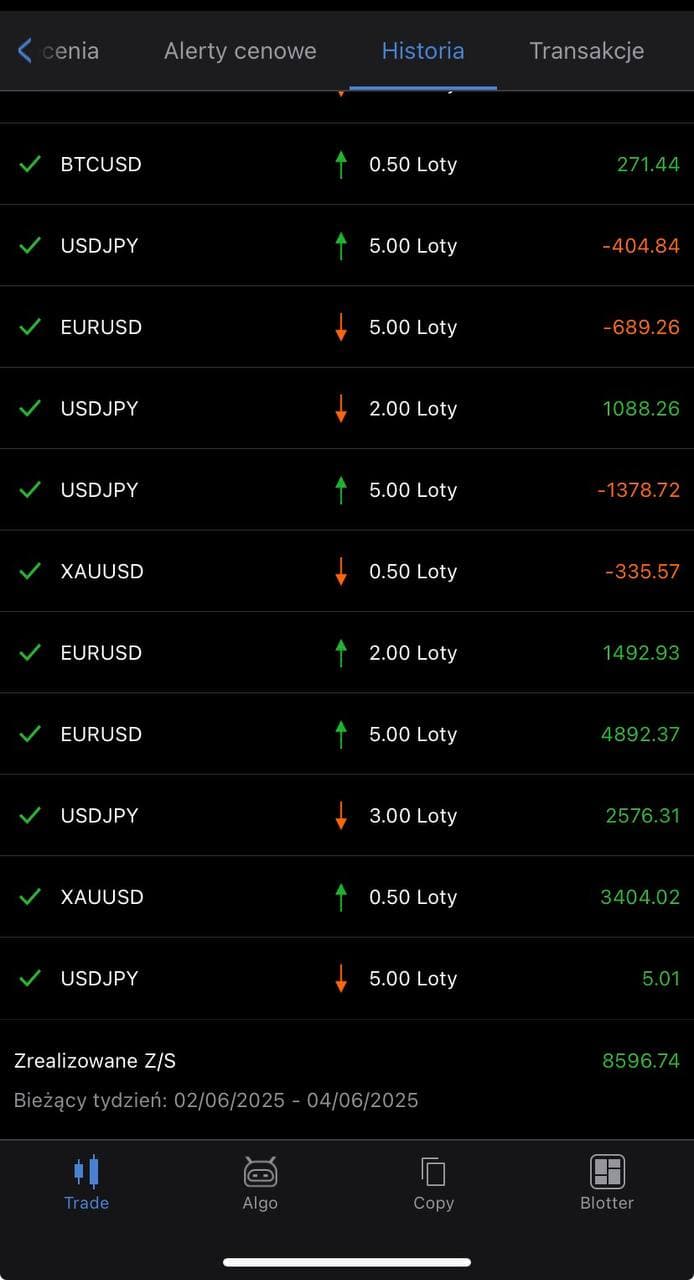Screen dimensions: 694x1280
Task: Switch to the Algo tab
Action: pyautogui.click(x=260, y=1183)
